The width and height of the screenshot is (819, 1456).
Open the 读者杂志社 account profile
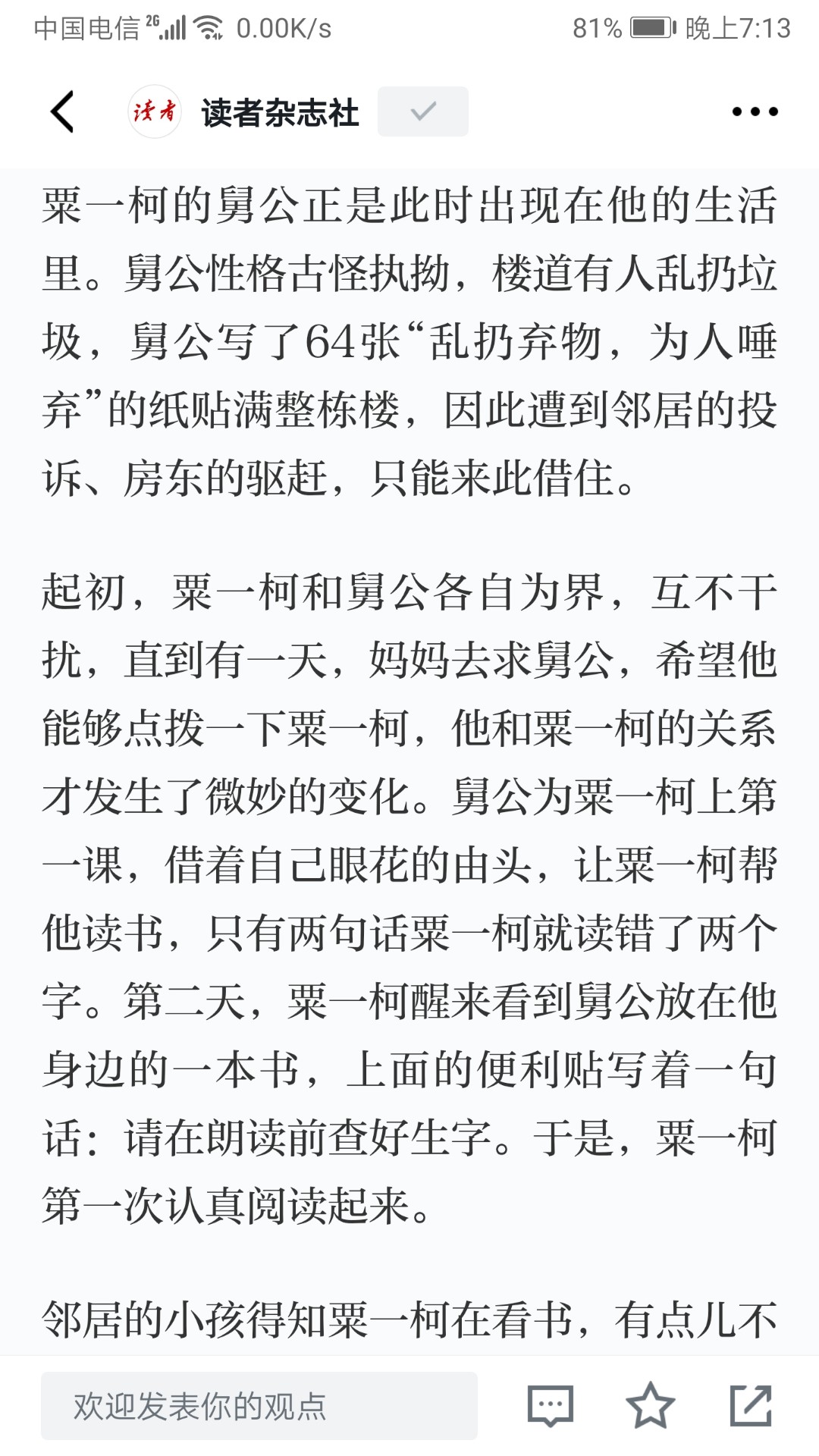tap(280, 112)
